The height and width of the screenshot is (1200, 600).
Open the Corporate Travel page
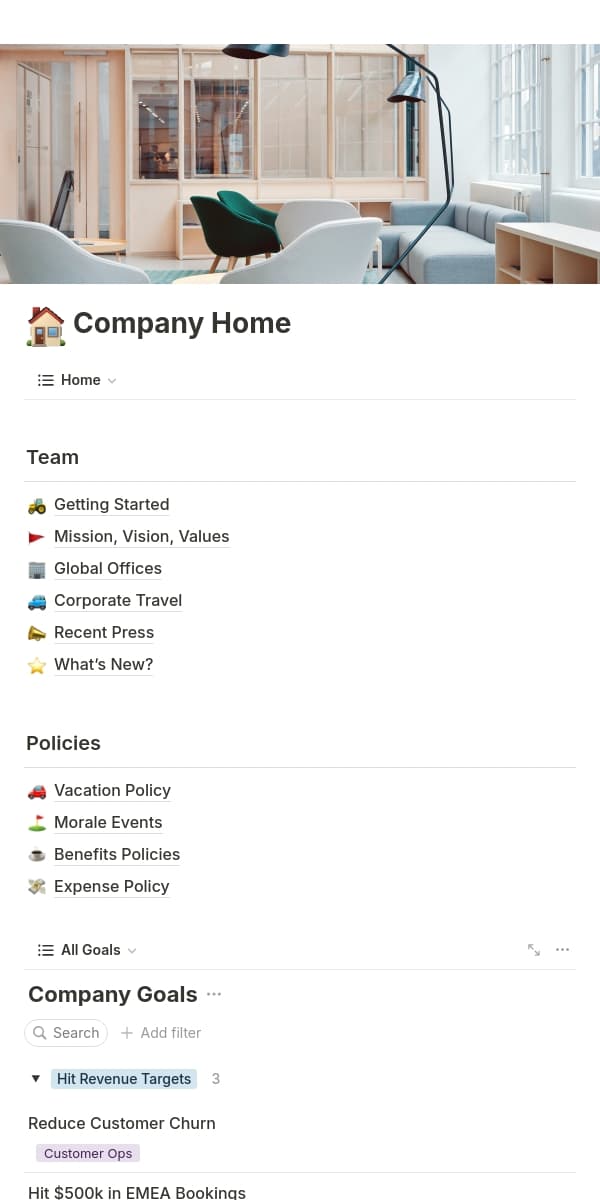[117, 600]
